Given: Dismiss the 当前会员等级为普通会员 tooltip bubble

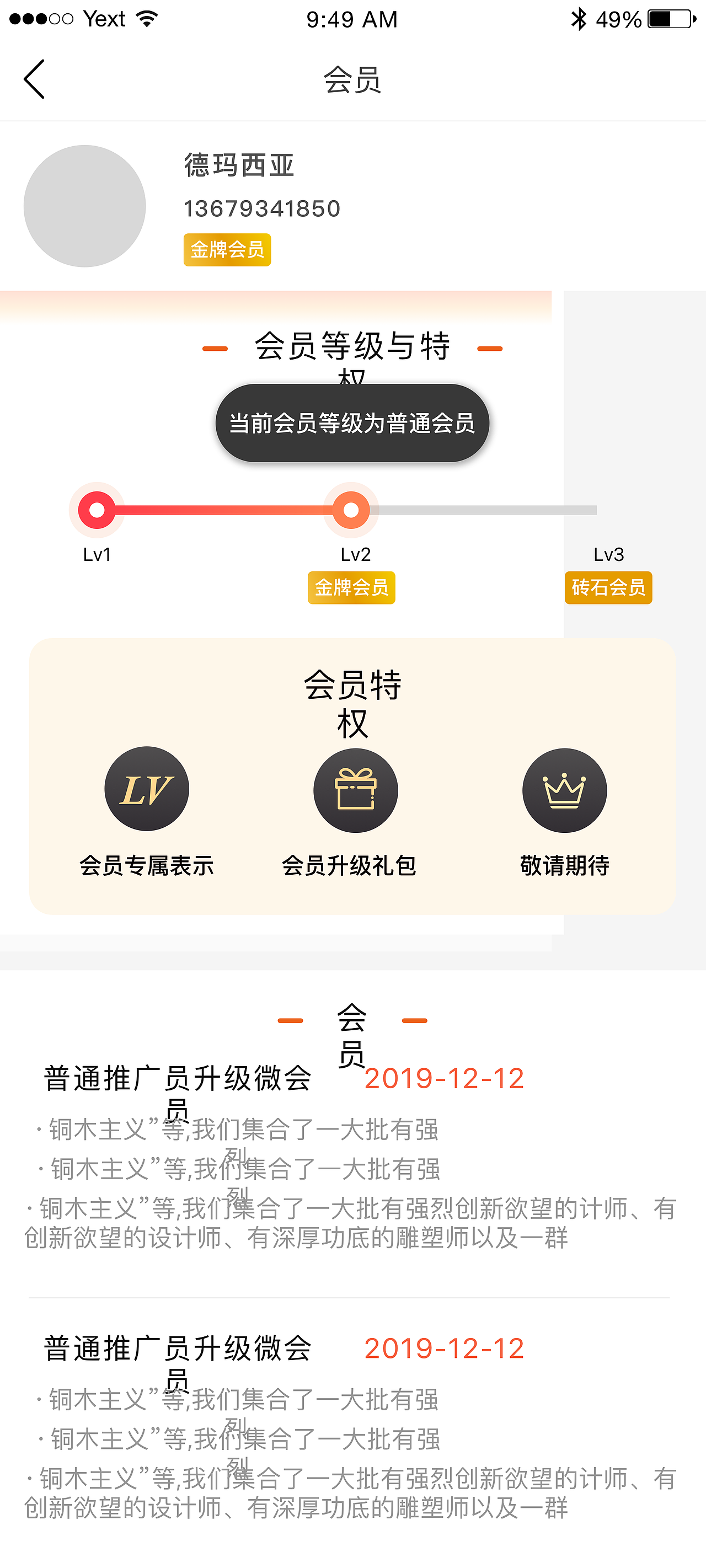Looking at the screenshot, I should click(353, 424).
